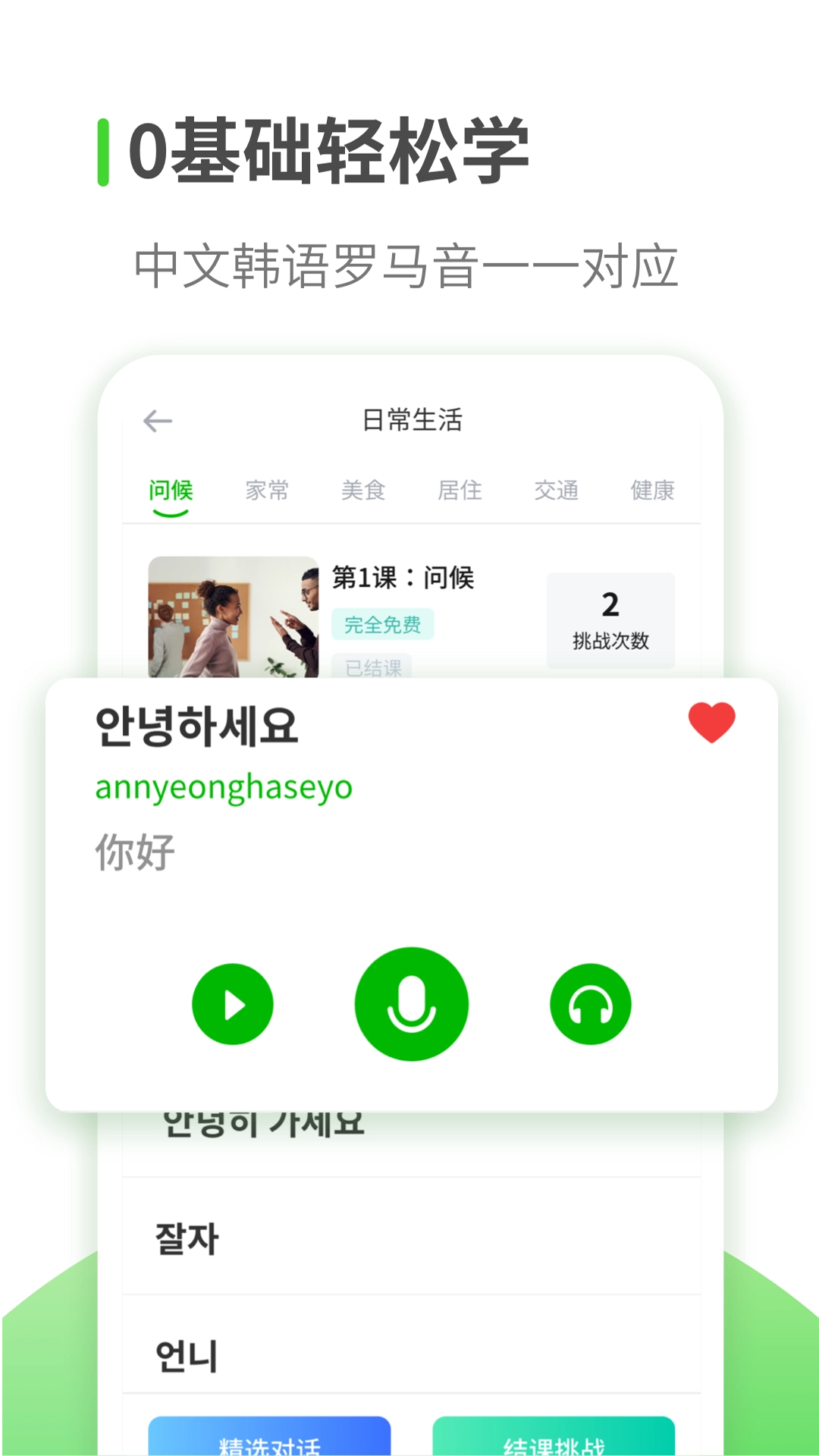Select the microphone icon to record speech
The height and width of the screenshot is (1456, 819).
[x=412, y=1003]
